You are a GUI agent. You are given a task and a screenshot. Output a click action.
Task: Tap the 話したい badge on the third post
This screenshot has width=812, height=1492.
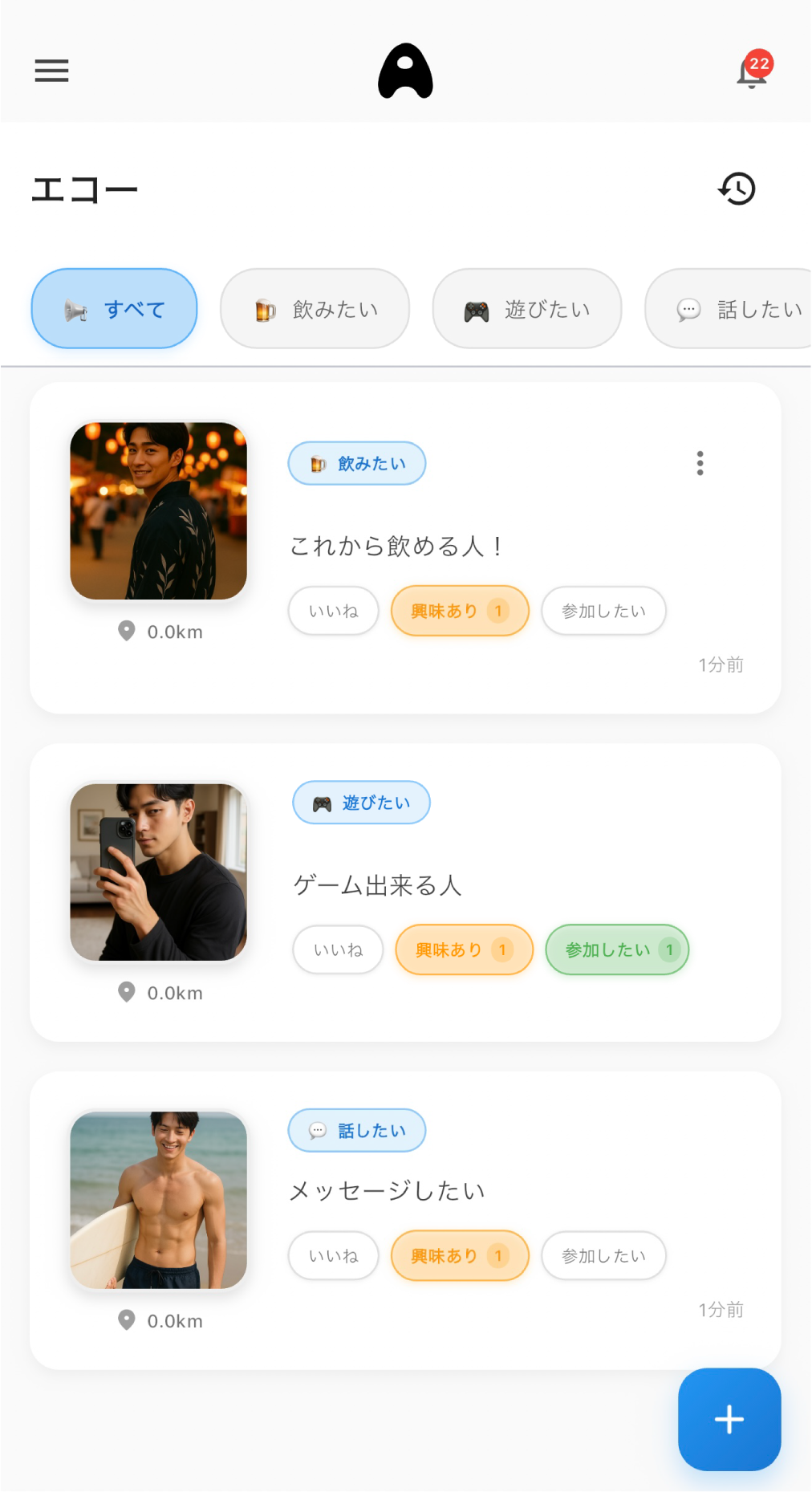click(356, 1130)
